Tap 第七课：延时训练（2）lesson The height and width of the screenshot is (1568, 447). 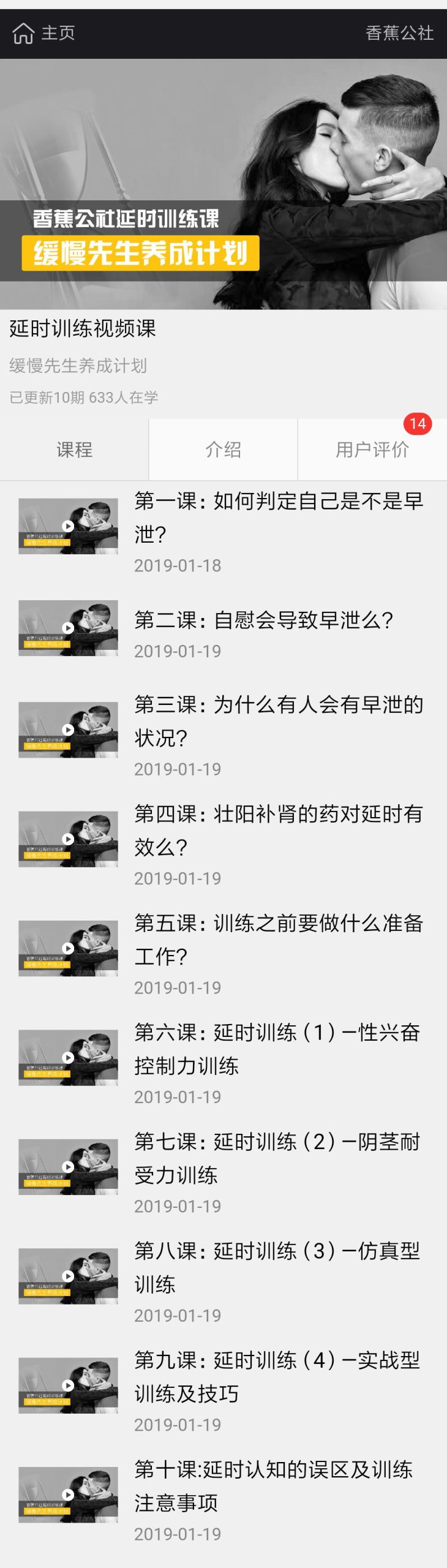point(278,1158)
